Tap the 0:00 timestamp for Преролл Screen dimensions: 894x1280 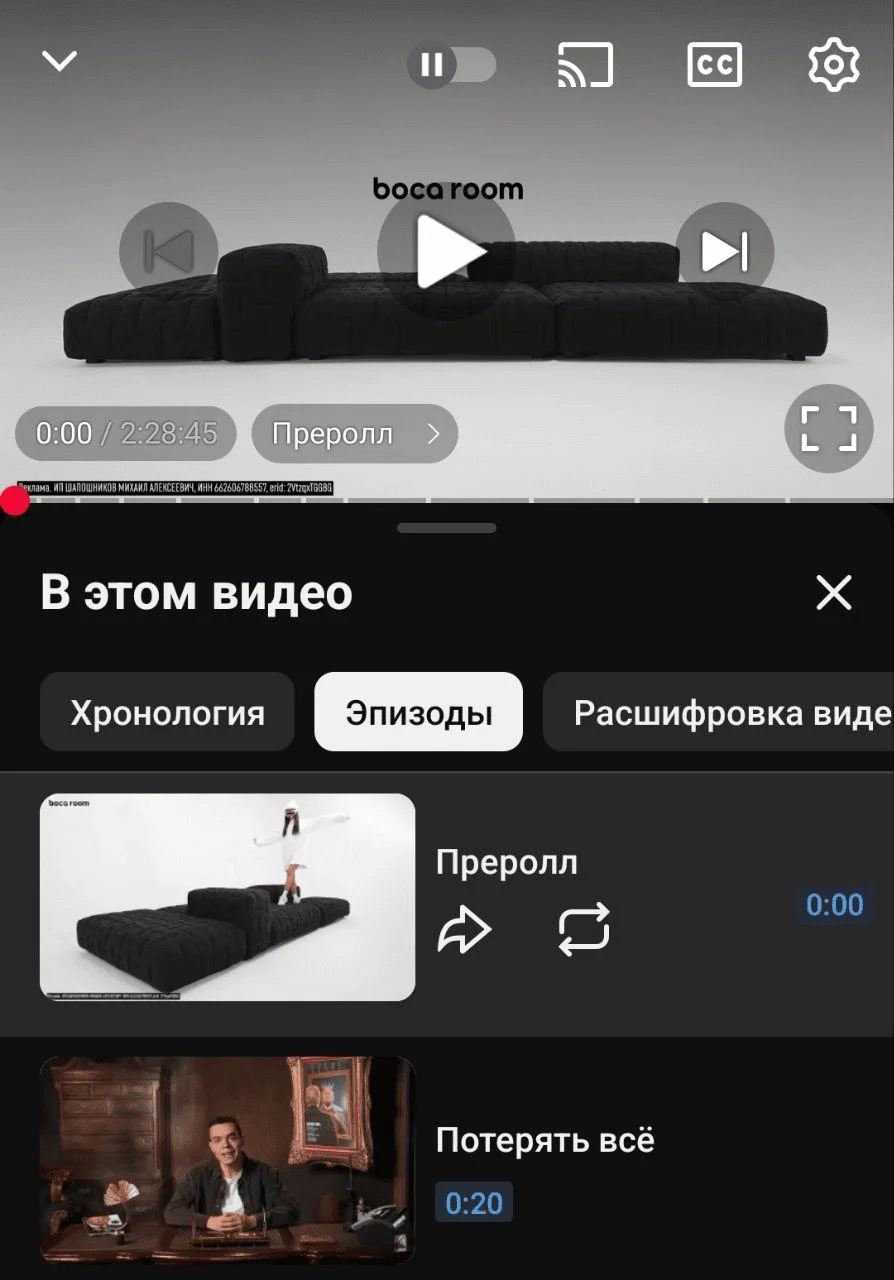coord(834,905)
